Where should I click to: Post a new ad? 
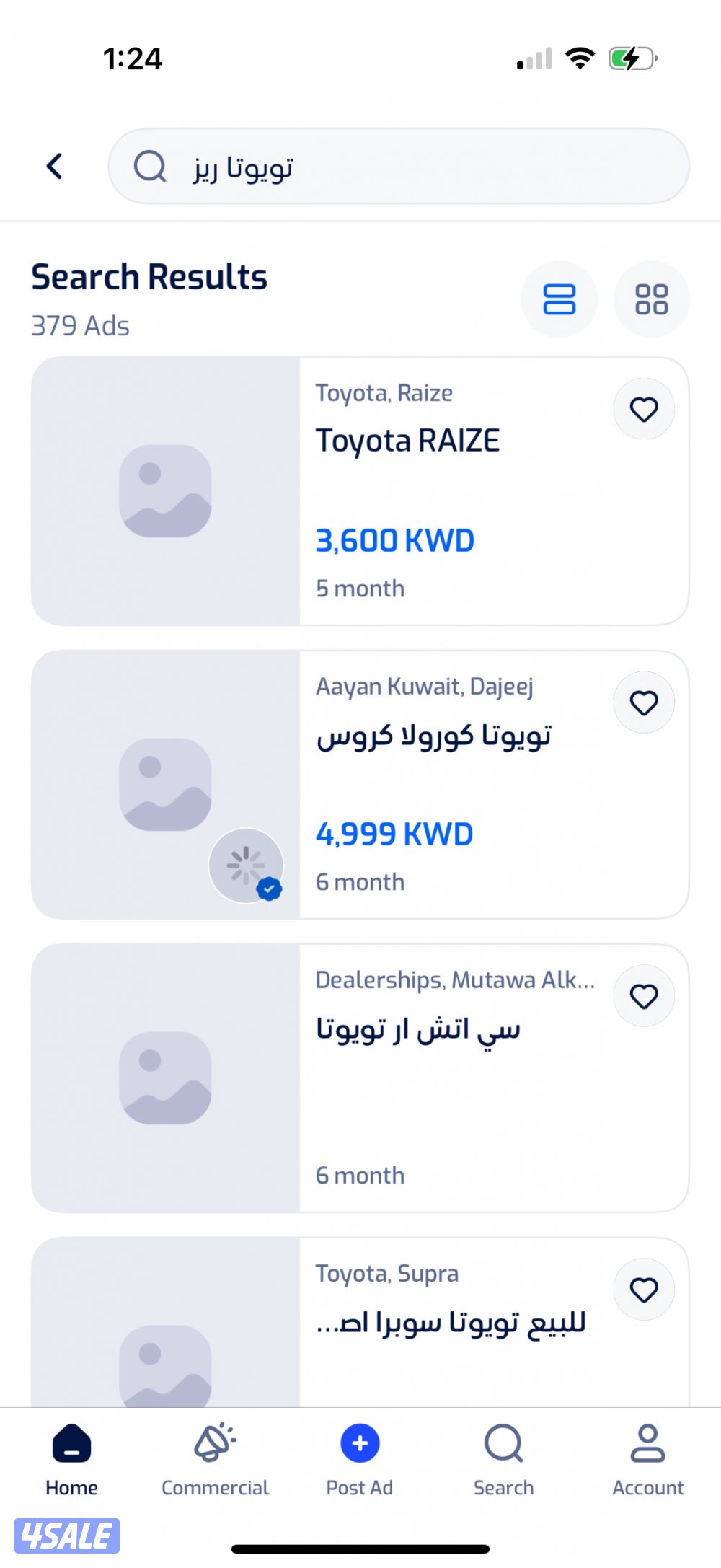pyautogui.click(x=360, y=1458)
